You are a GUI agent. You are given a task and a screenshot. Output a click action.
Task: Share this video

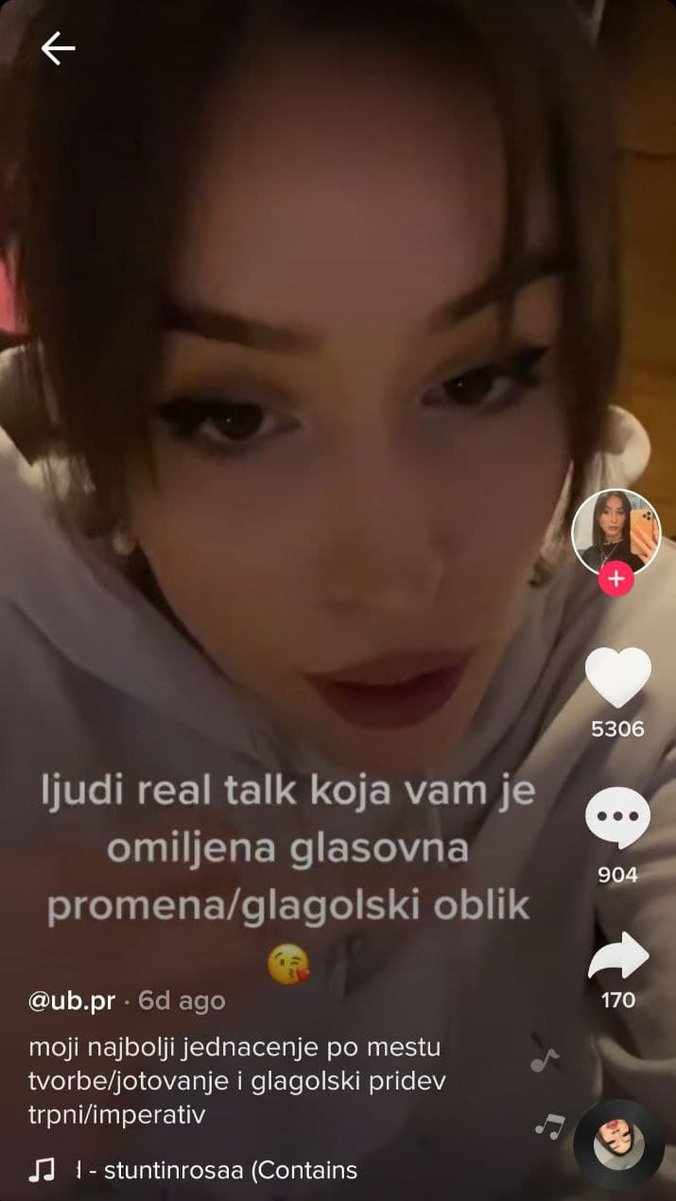coord(617,956)
